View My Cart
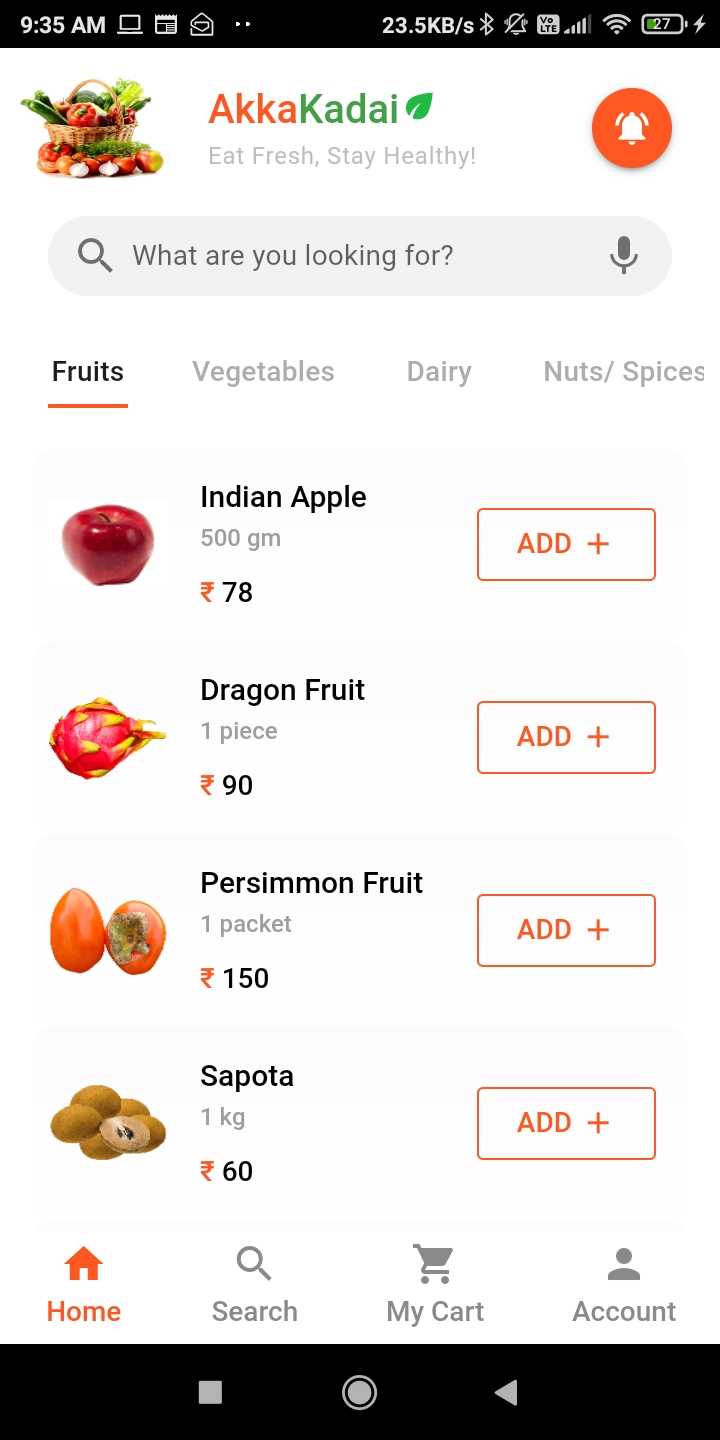Image resolution: width=720 pixels, height=1440 pixels. (435, 1286)
